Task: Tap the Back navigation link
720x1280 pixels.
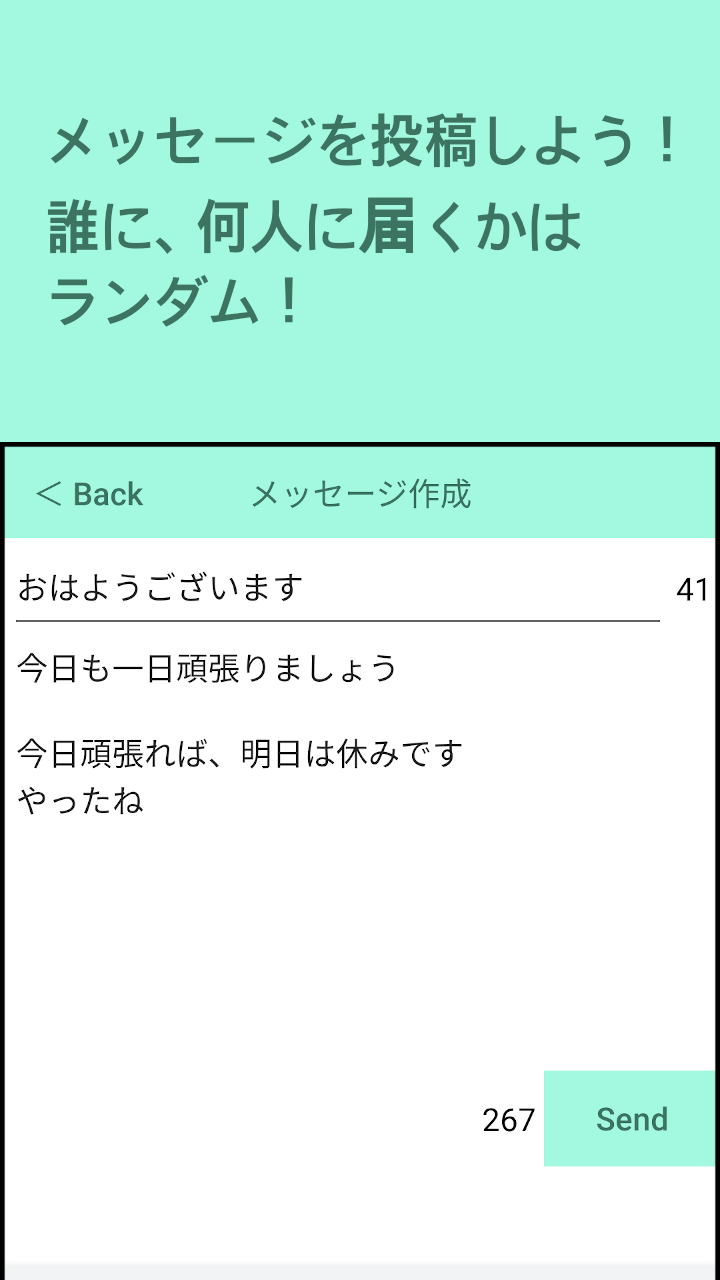Action: [x=107, y=493]
